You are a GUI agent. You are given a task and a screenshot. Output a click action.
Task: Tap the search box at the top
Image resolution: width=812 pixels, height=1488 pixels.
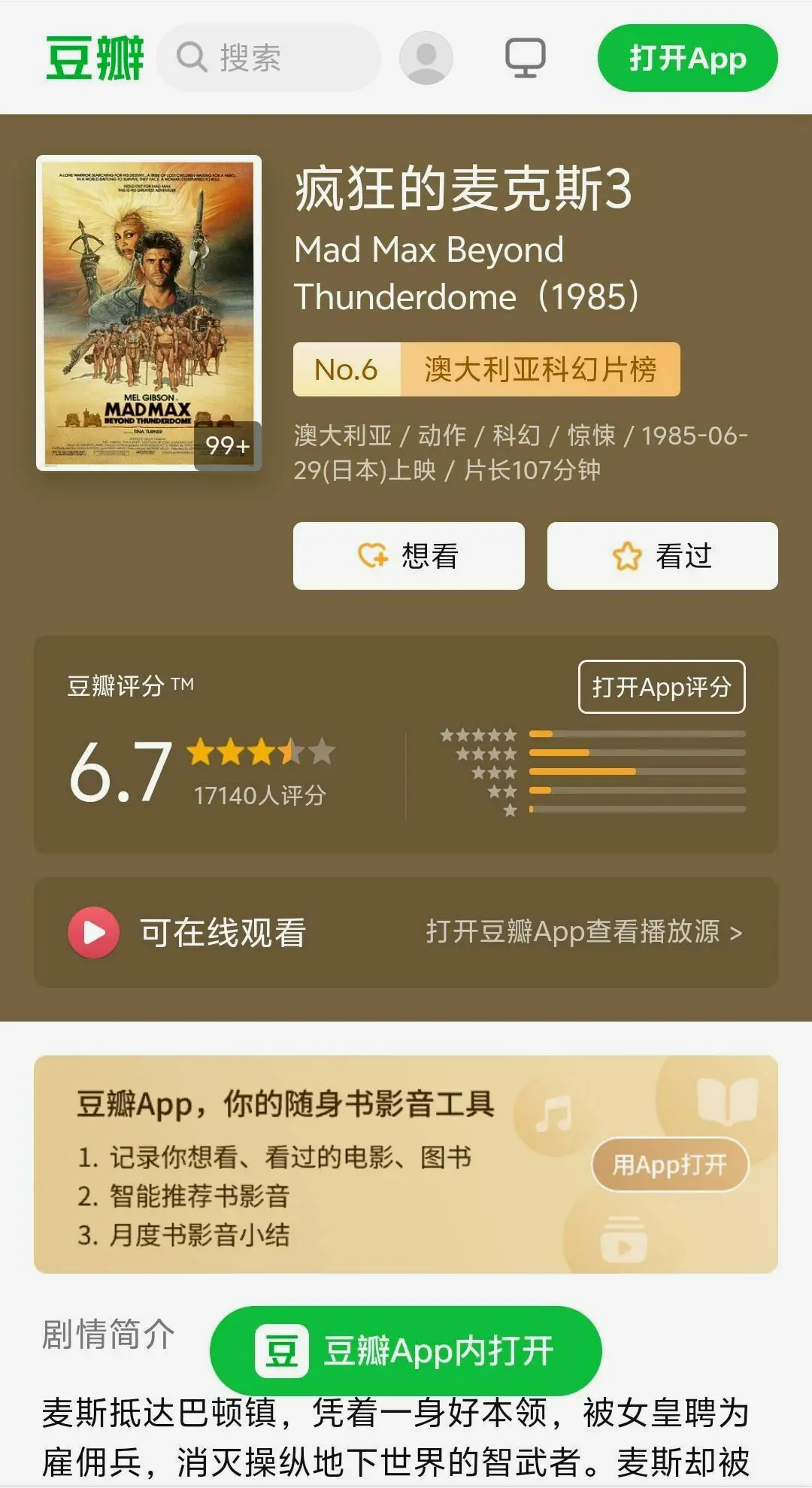pyautogui.click(x=268, y=58)
